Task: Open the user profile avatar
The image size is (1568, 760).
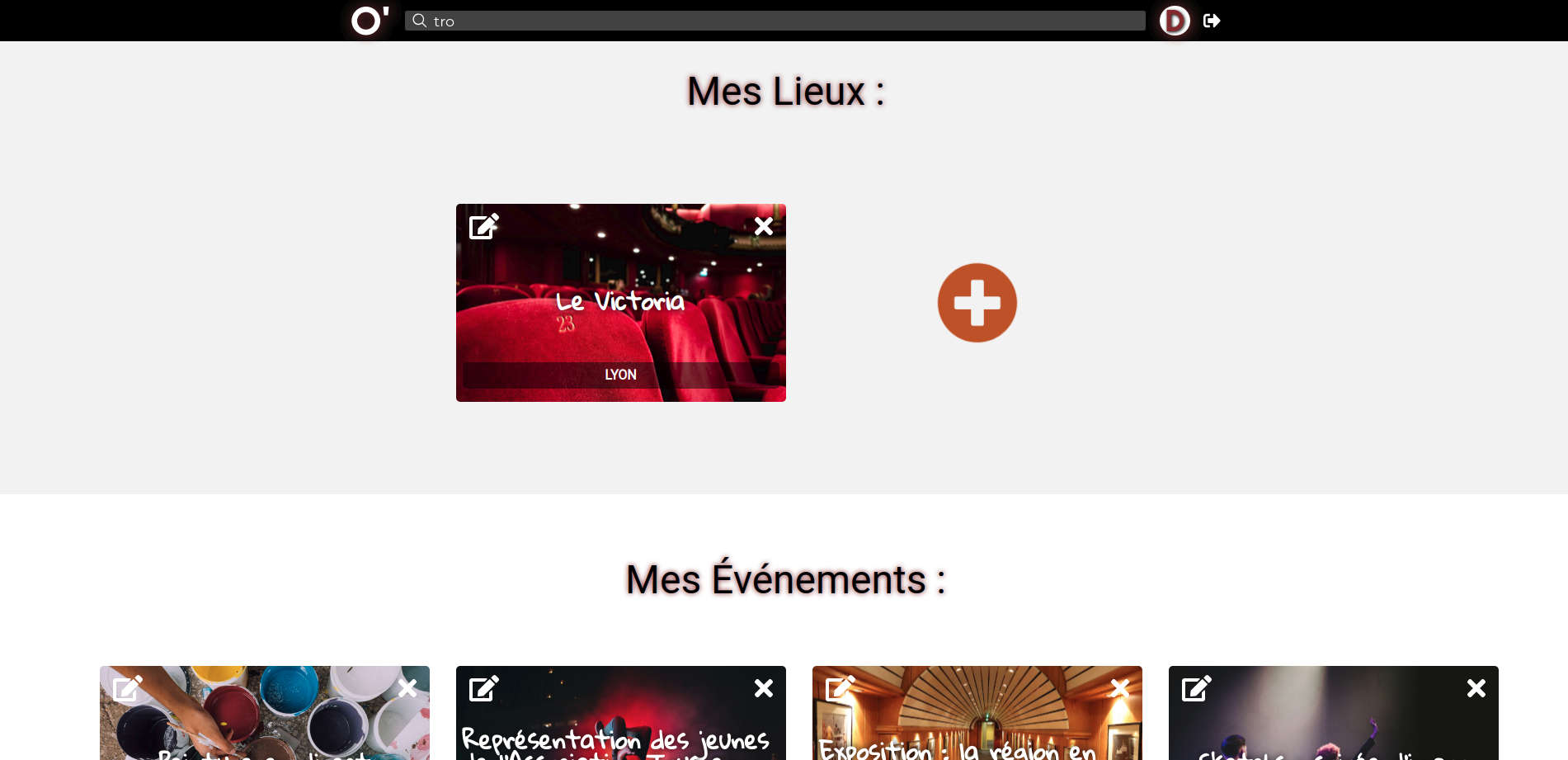Action: point(1175,21)
